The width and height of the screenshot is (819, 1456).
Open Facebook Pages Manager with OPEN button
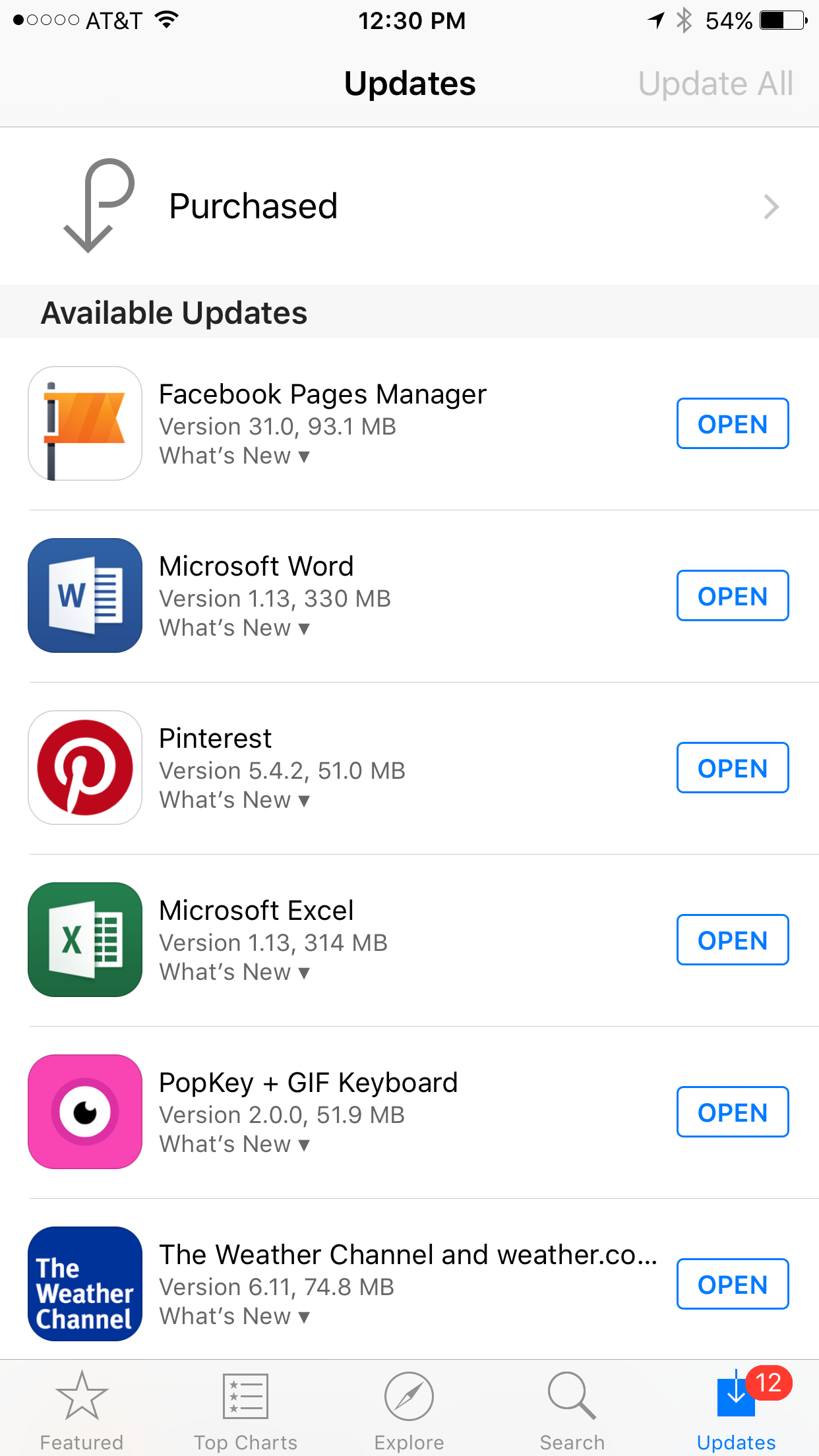pyautogui.click(x=733, y=423)
